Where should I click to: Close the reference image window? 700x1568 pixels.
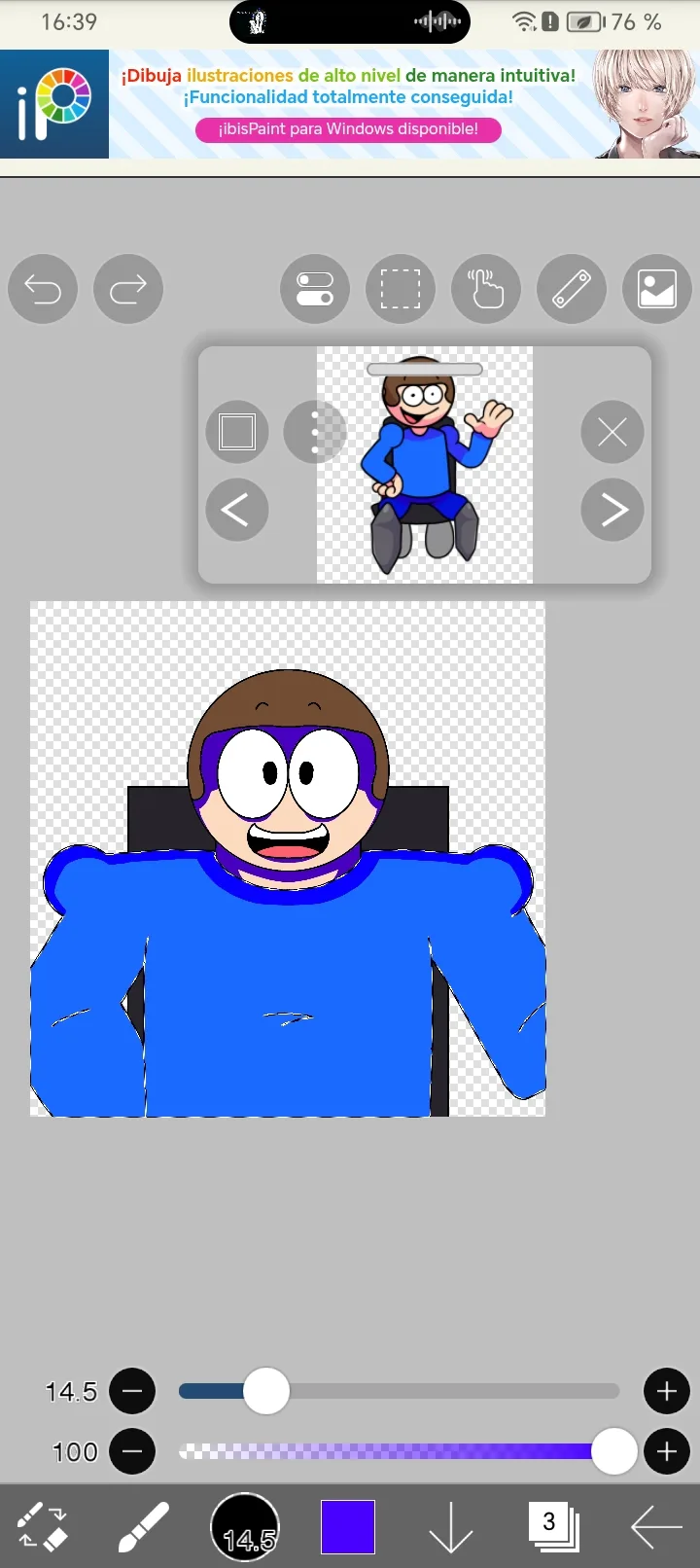(612, 431)
